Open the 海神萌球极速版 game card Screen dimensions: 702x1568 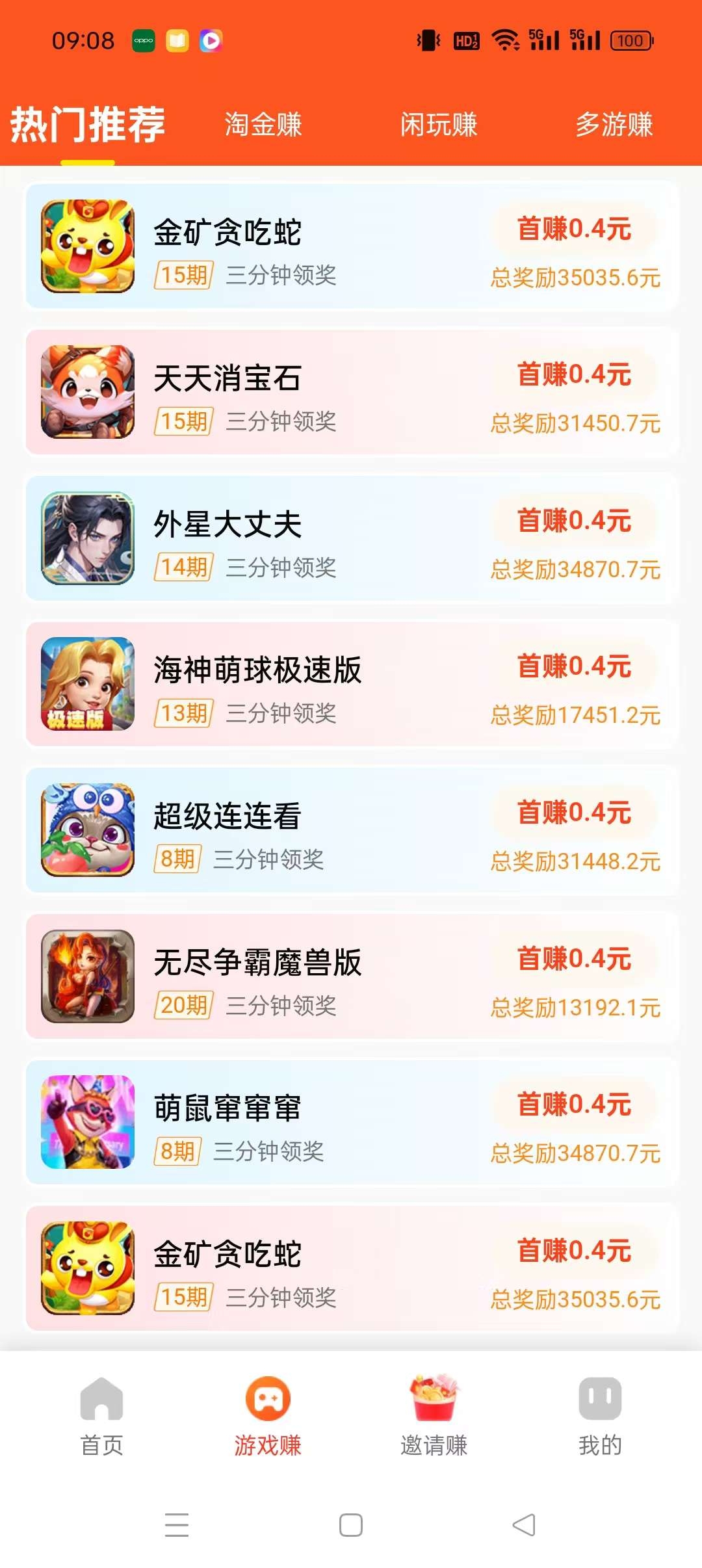tap(352, 684)
